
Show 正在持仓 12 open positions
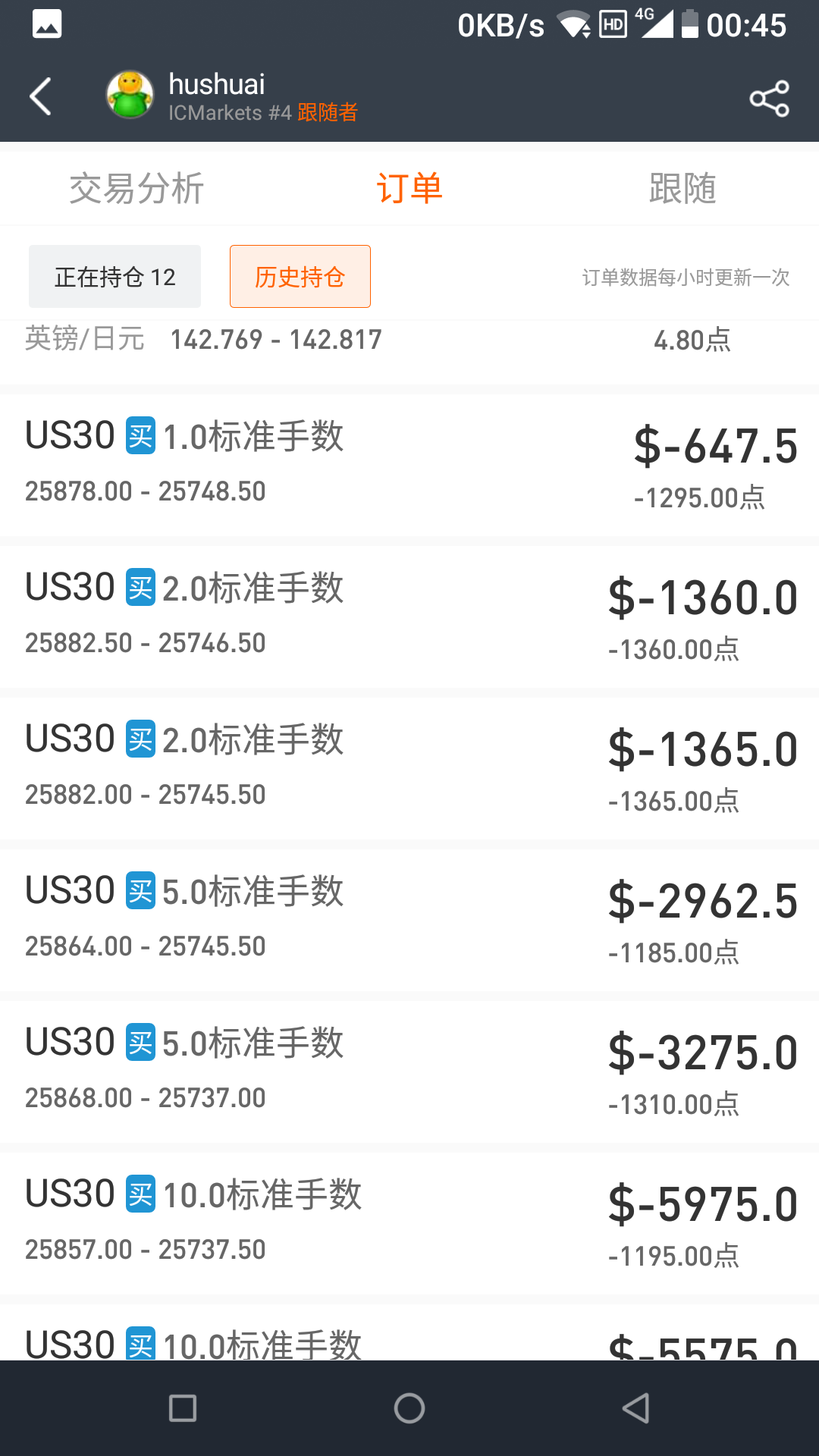pos(115,276)
